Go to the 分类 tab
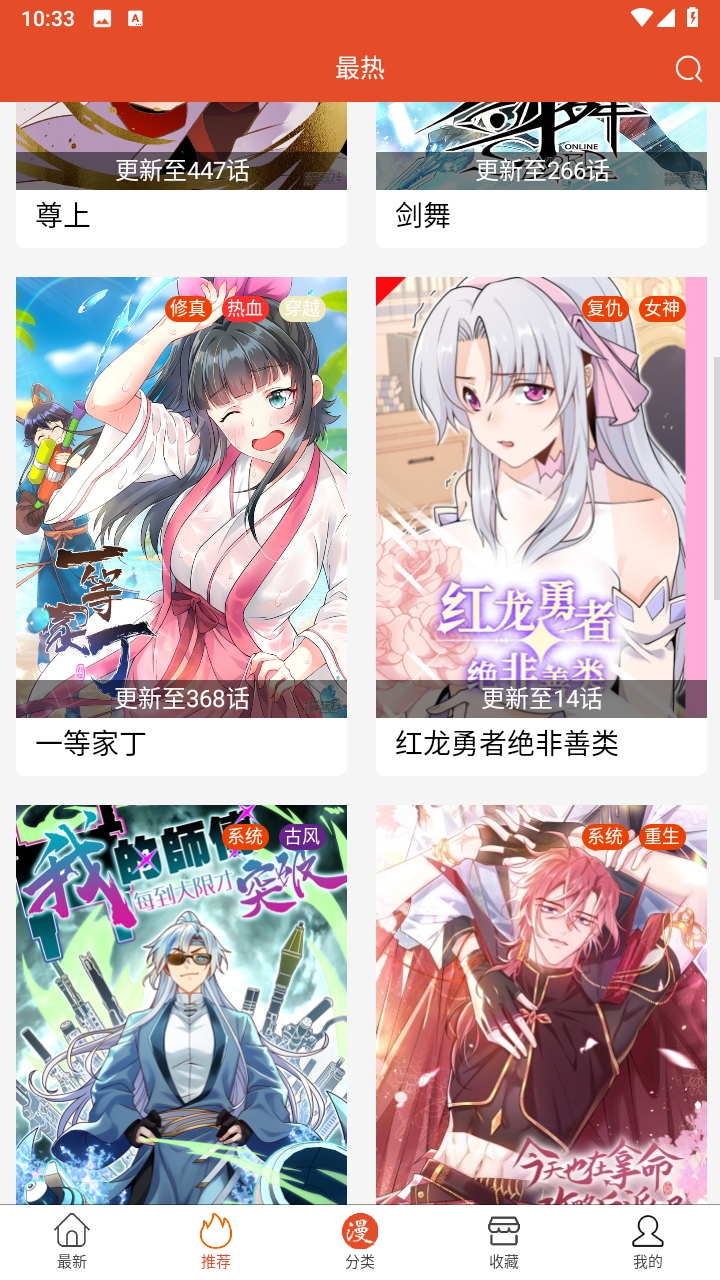Screen dimensions: 720x1280 (360, 1242)
